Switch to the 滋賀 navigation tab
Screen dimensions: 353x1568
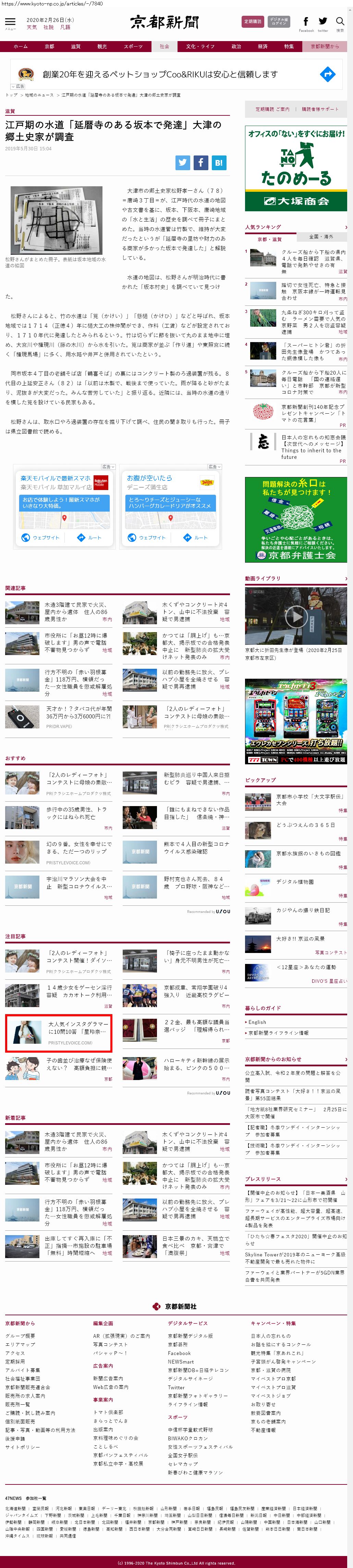pos(76,46)
